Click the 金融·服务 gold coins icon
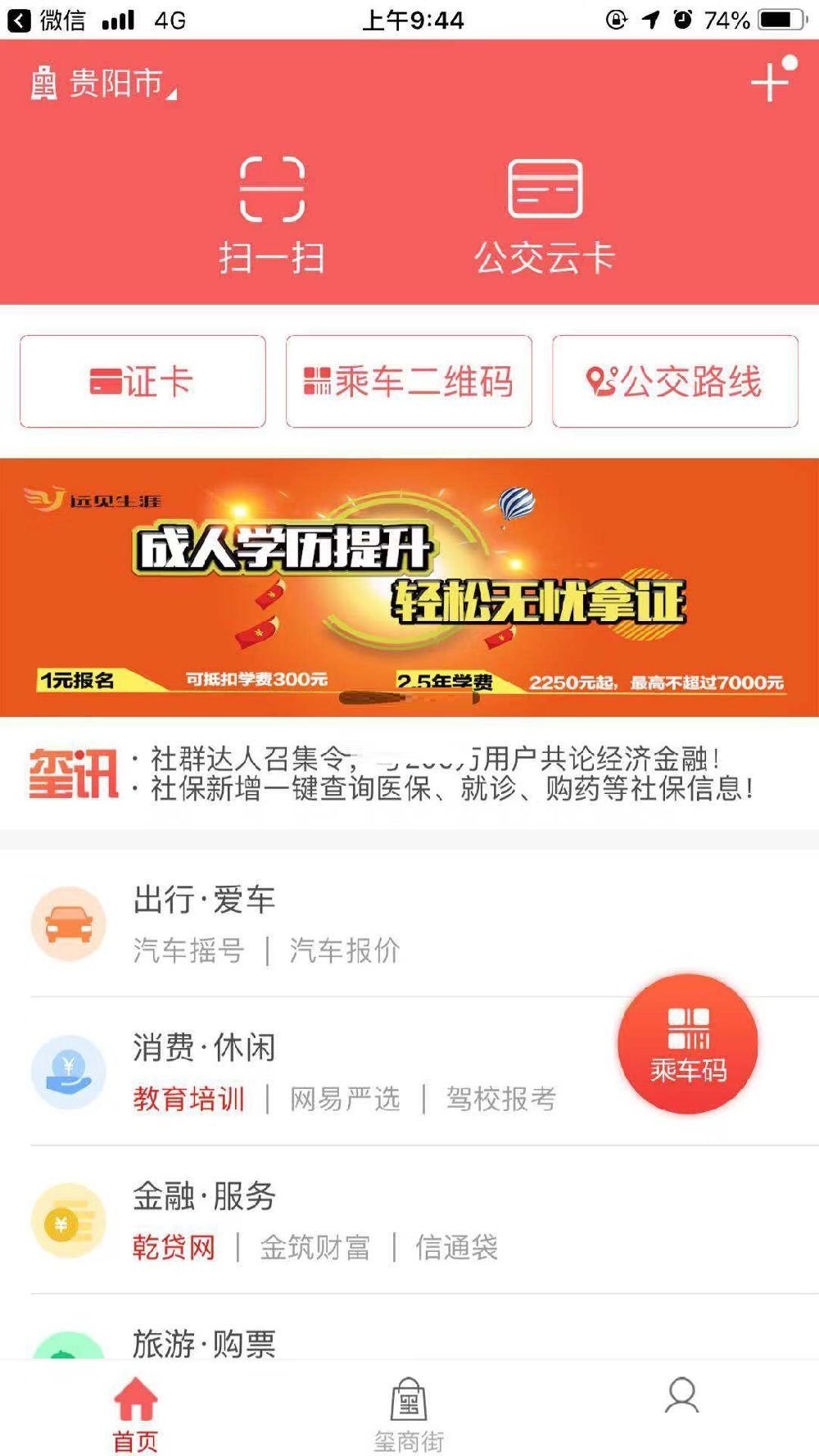The height and width of the screenshot is (1456, 819). [70, 1222]
